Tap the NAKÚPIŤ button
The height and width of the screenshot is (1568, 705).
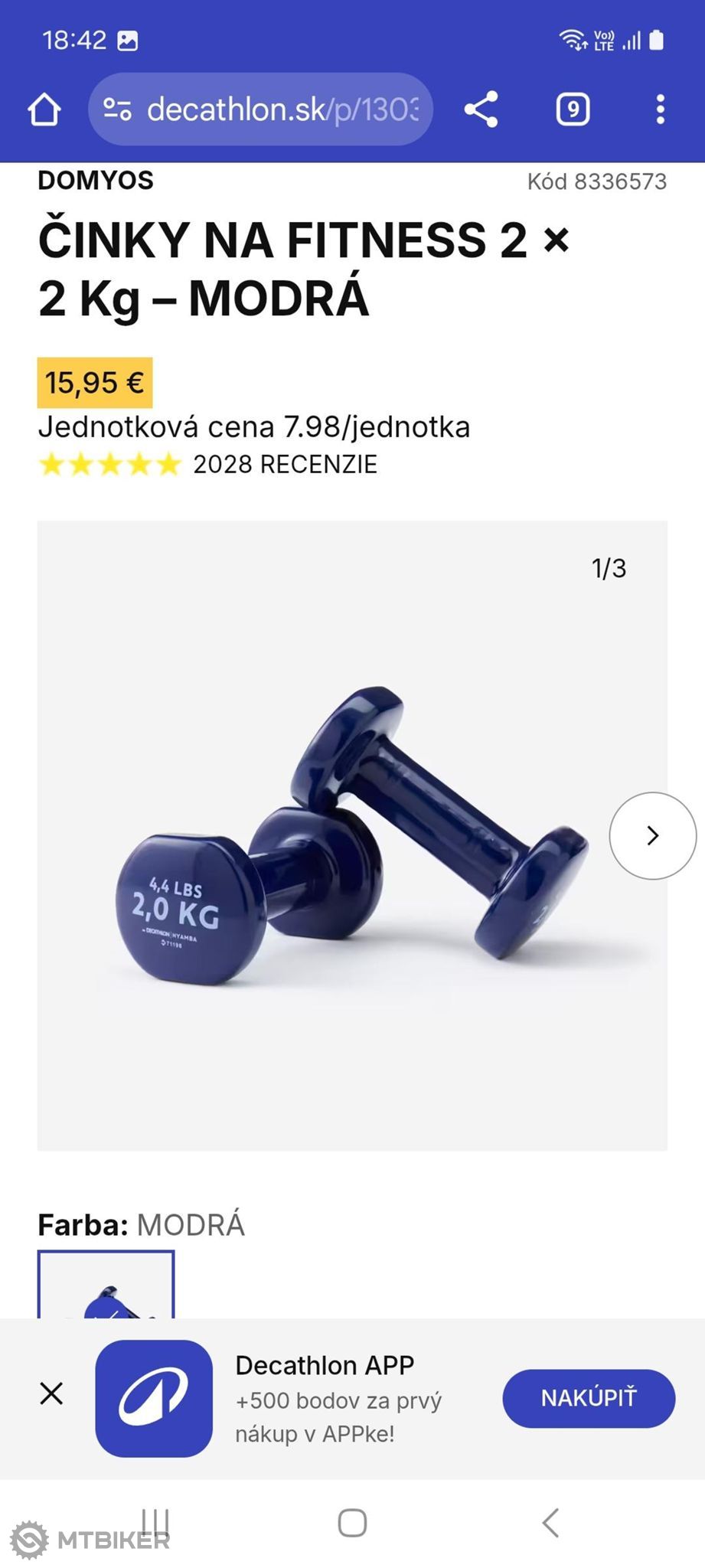point(589,1398)
